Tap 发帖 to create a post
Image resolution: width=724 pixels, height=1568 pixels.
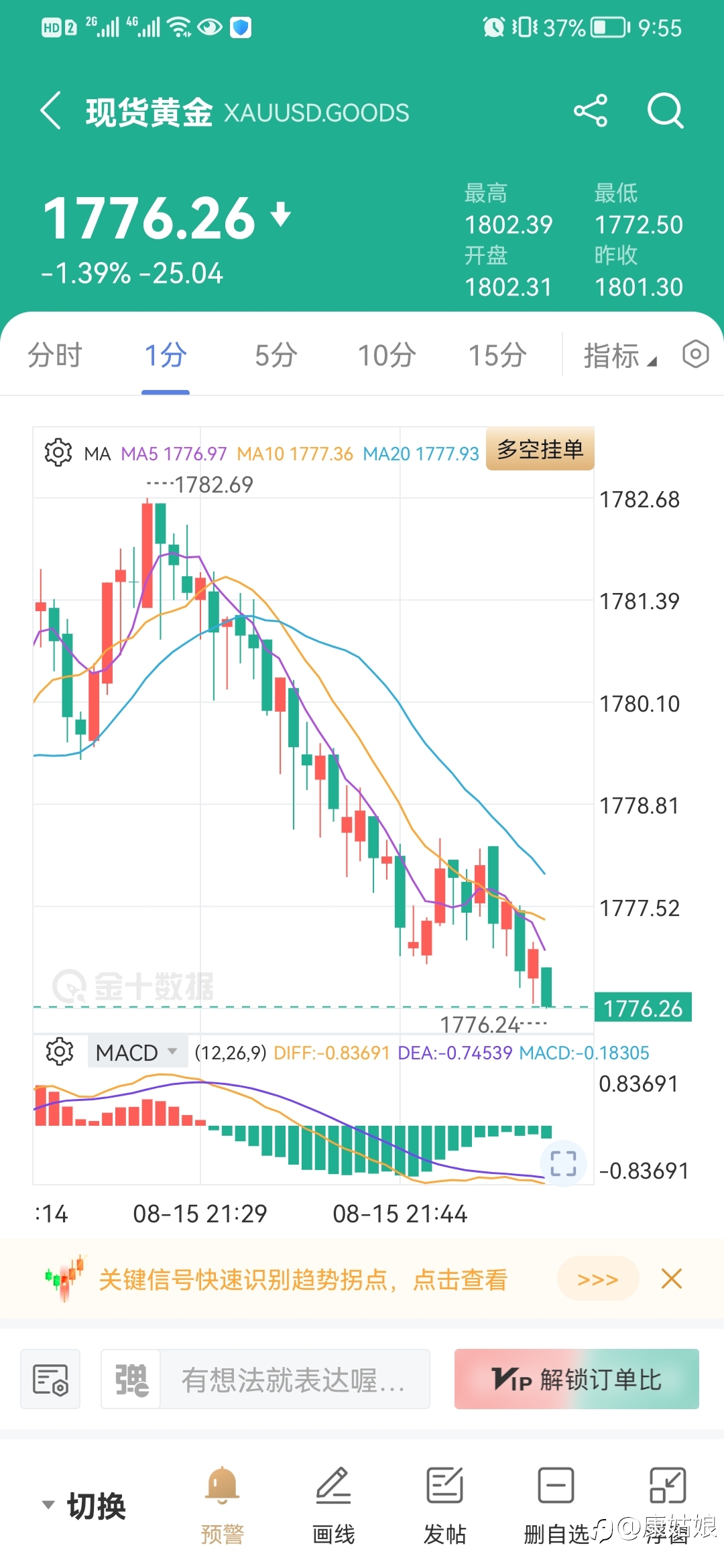[x=444, y=1504]
